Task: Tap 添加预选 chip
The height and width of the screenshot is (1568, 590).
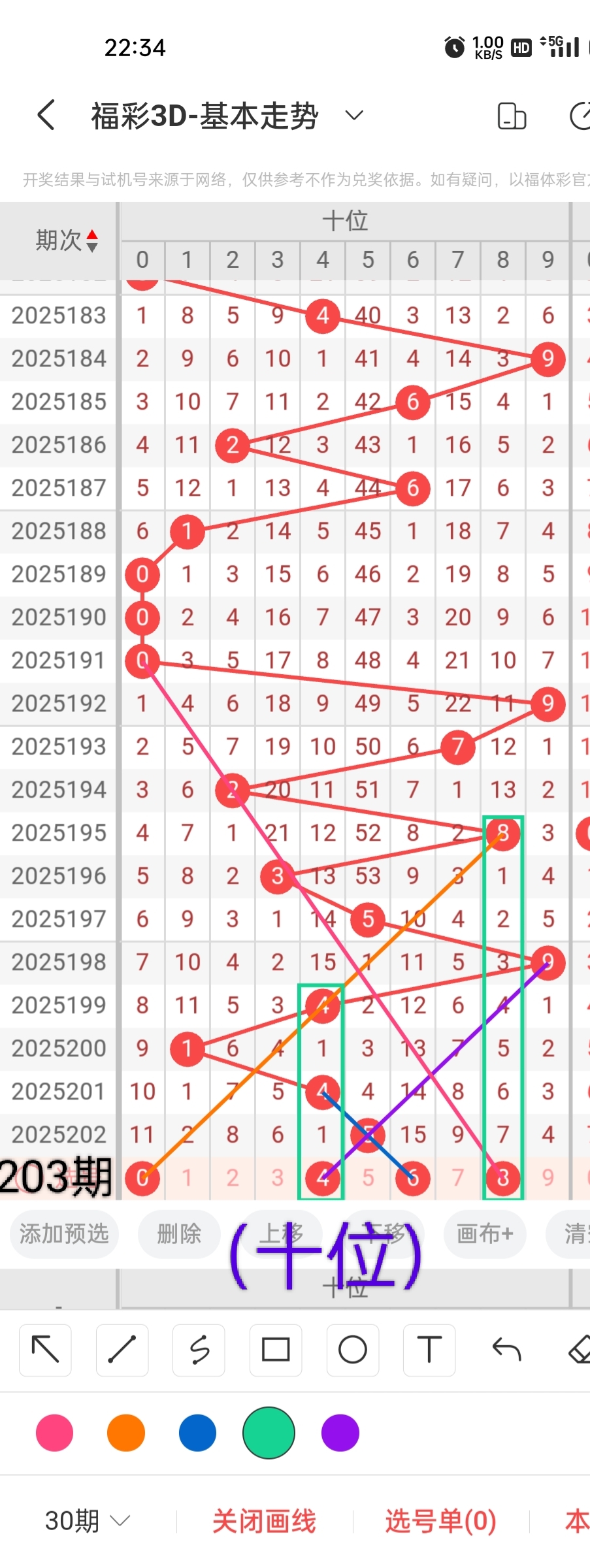Action: pyautogui.click(x=64, y=1233)
